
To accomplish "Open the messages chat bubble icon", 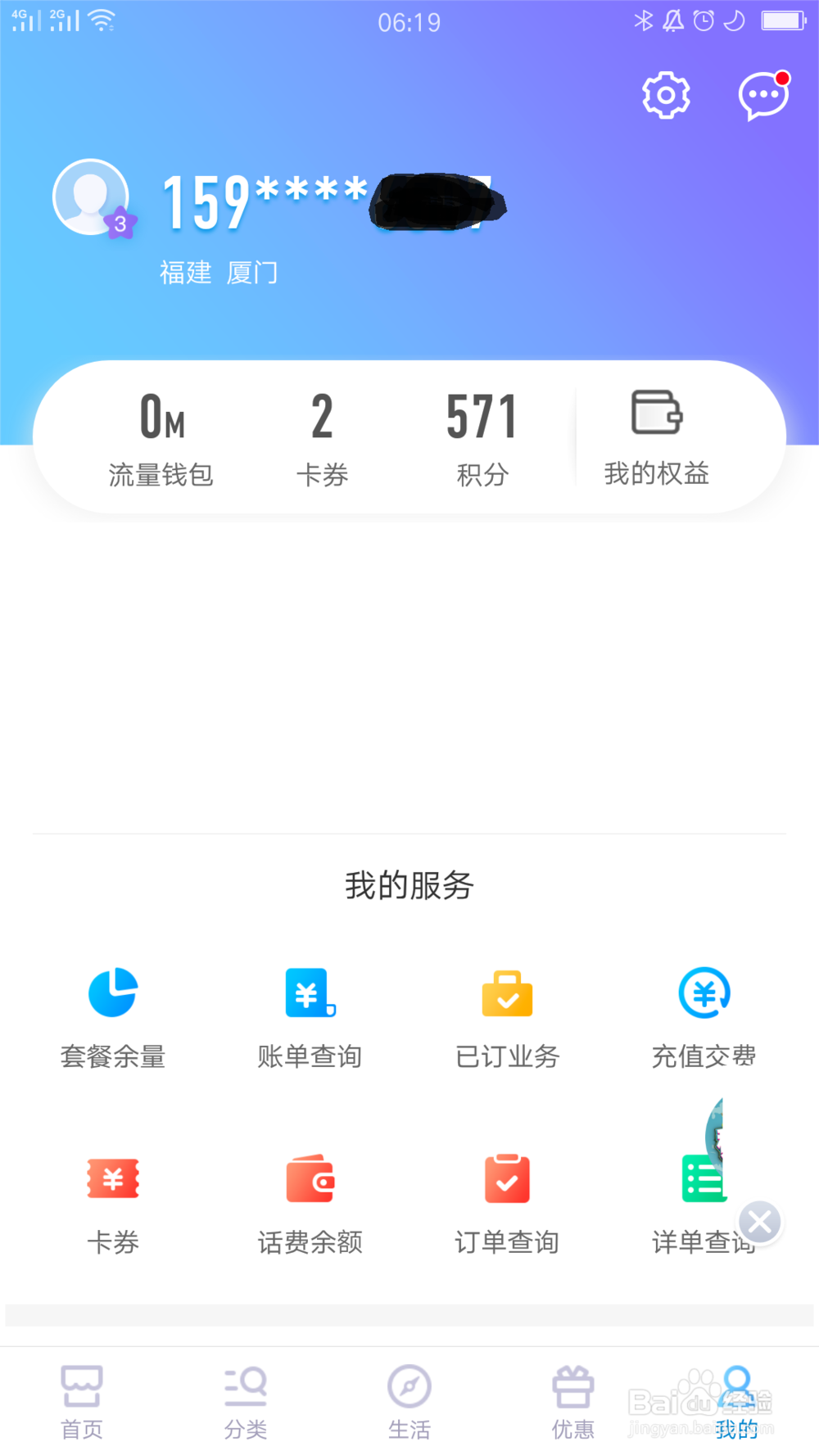I will click(x=763, y=96).
